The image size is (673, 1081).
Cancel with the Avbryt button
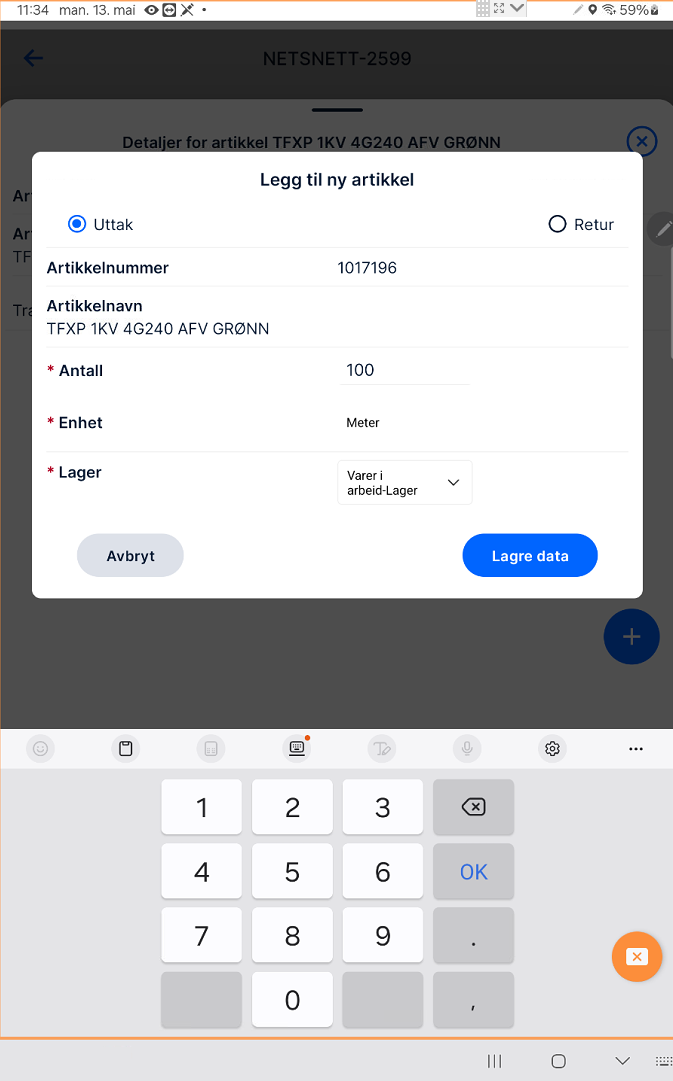tap(130, 556)
